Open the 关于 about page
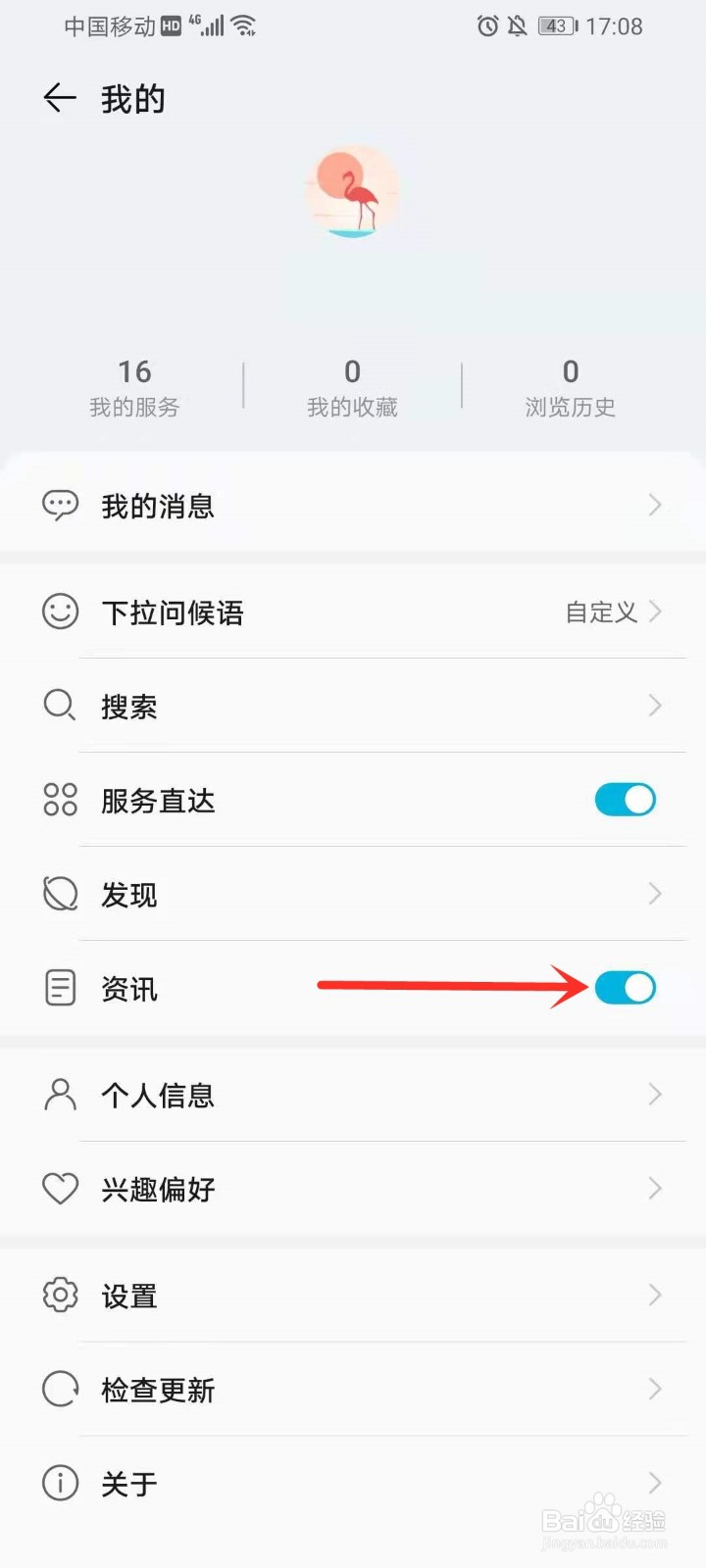 [353, 1484]
